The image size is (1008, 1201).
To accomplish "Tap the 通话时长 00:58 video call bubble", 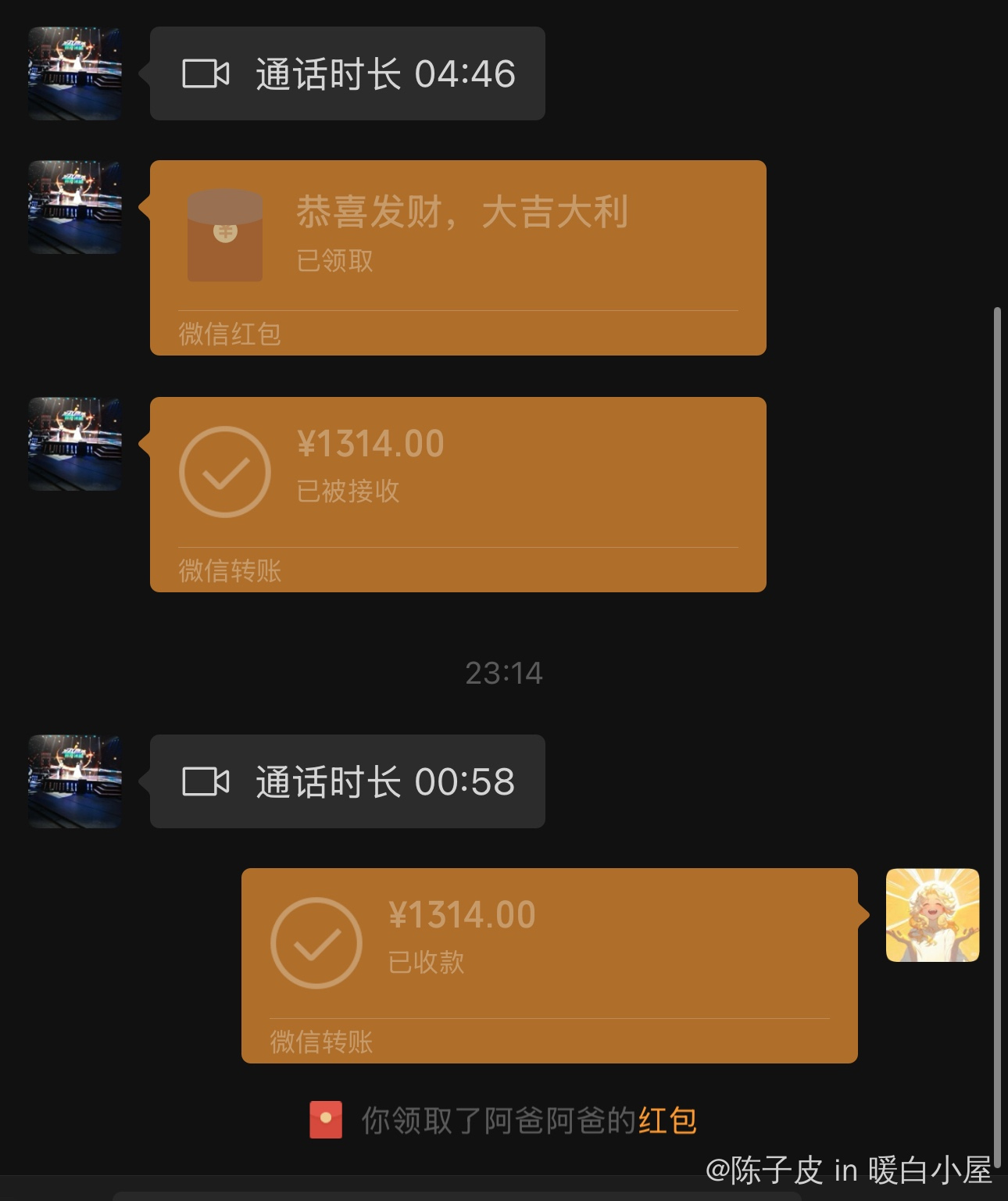I will click(x=347, y=781).
